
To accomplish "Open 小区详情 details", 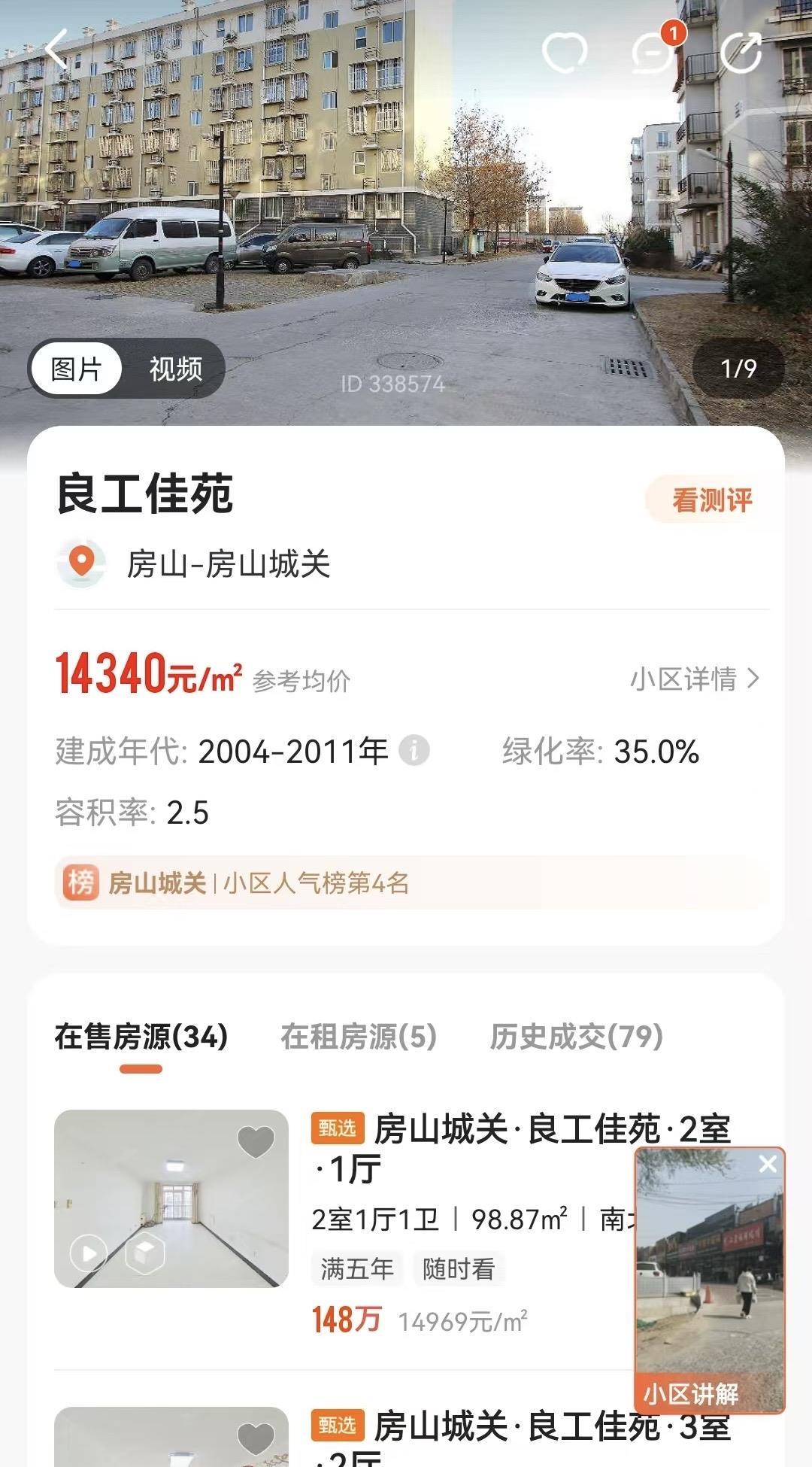I will click(694, 679).
